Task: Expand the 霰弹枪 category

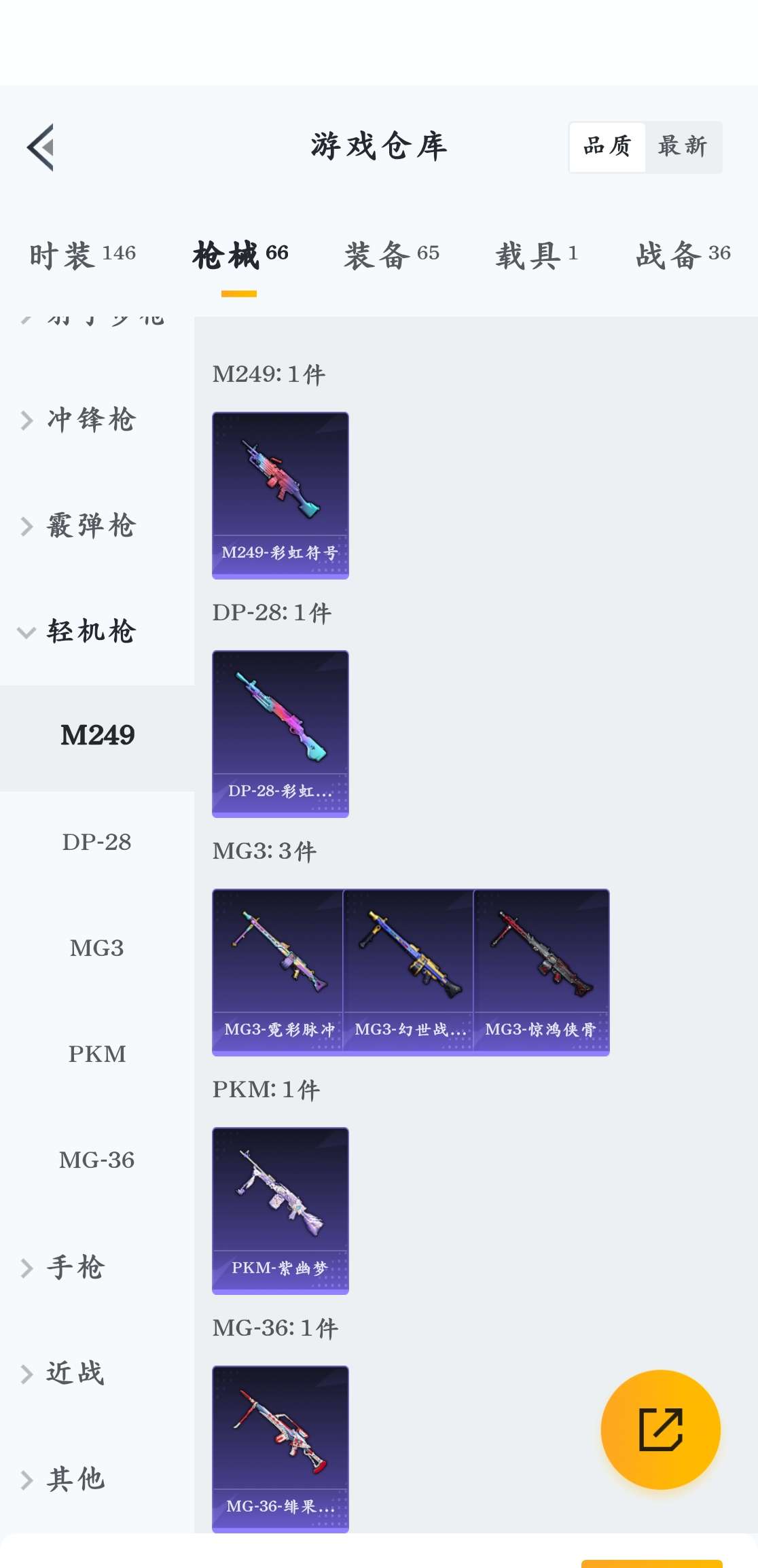Action: click(x=91, y=526)
